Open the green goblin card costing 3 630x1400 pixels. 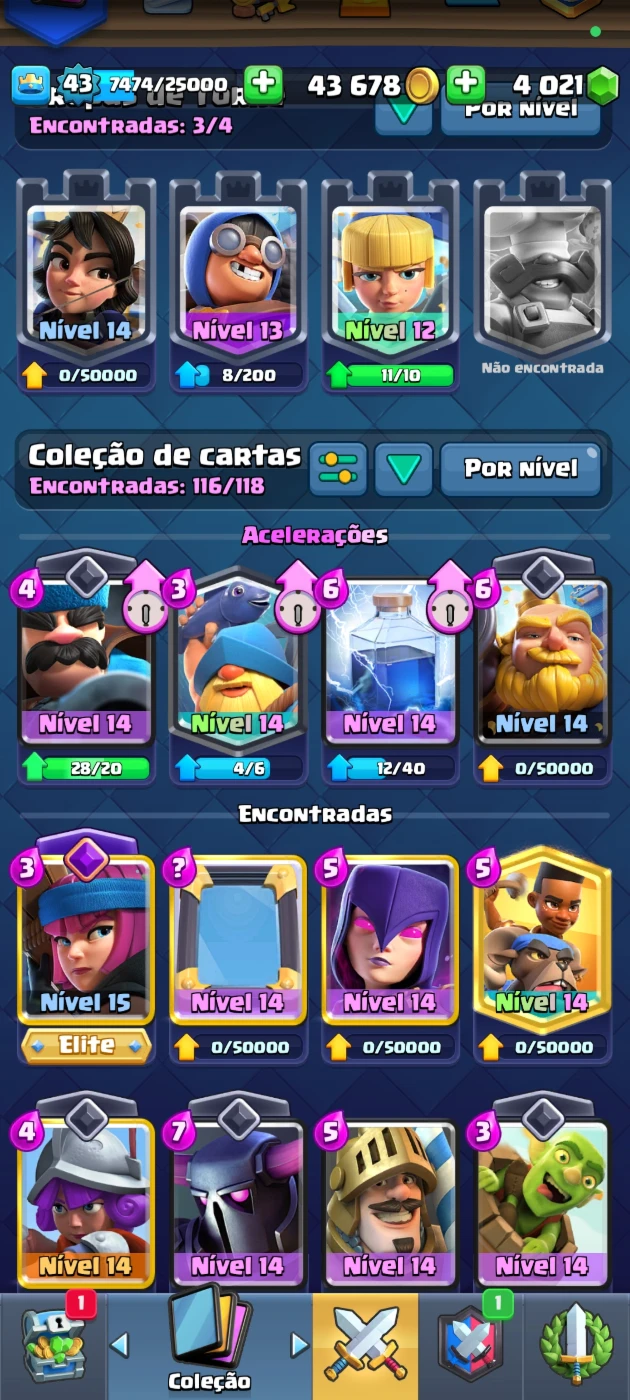point(542,1195)
